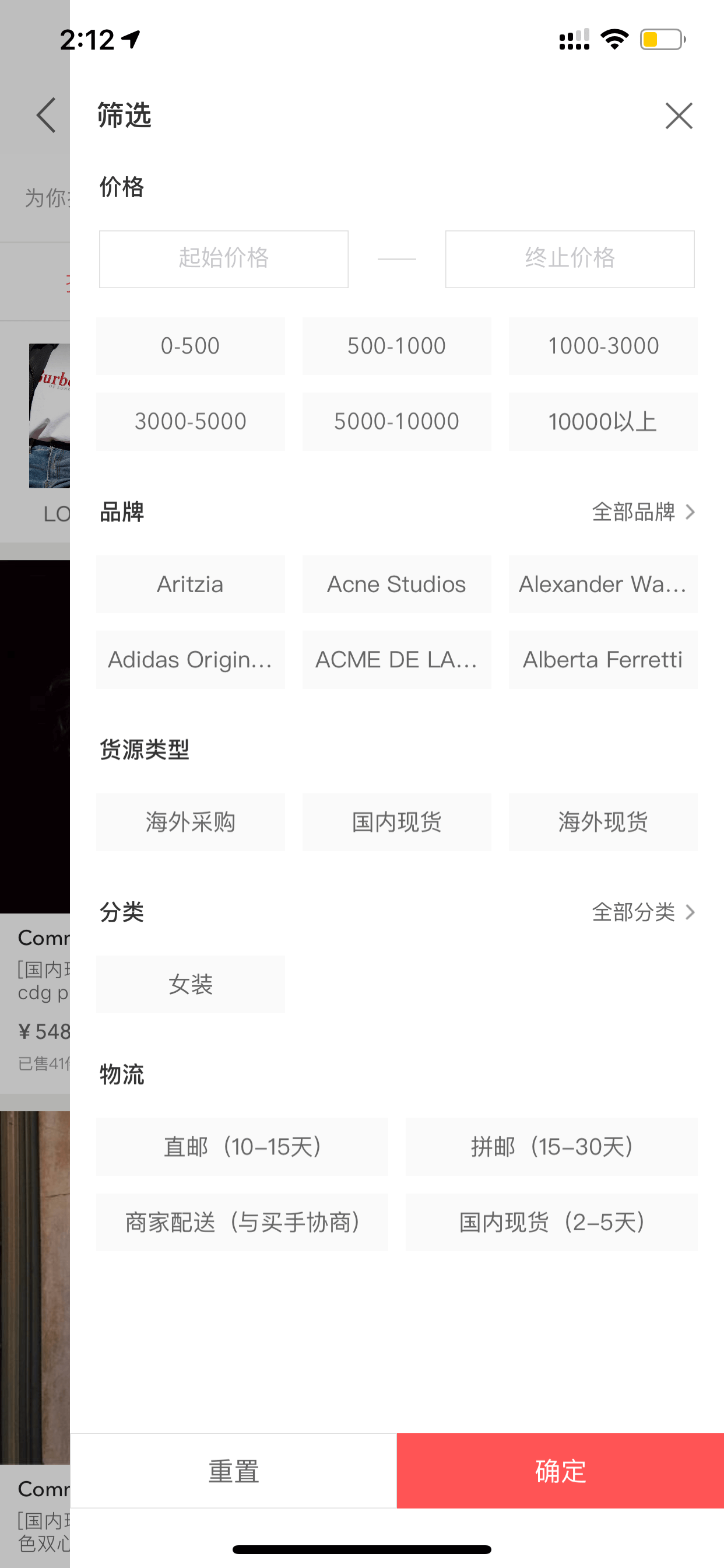The width and height of the screenshot is (724, 1568).
Task: Select the Aritzia brand chip
Action: 191,584
